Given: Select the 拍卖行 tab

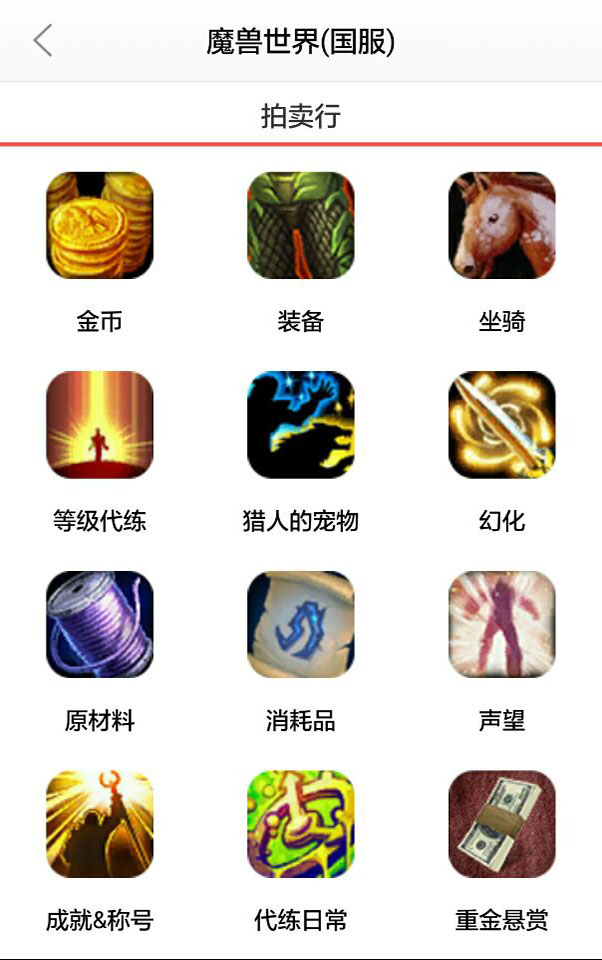Looking at the screenshot, I should point(301,116).
